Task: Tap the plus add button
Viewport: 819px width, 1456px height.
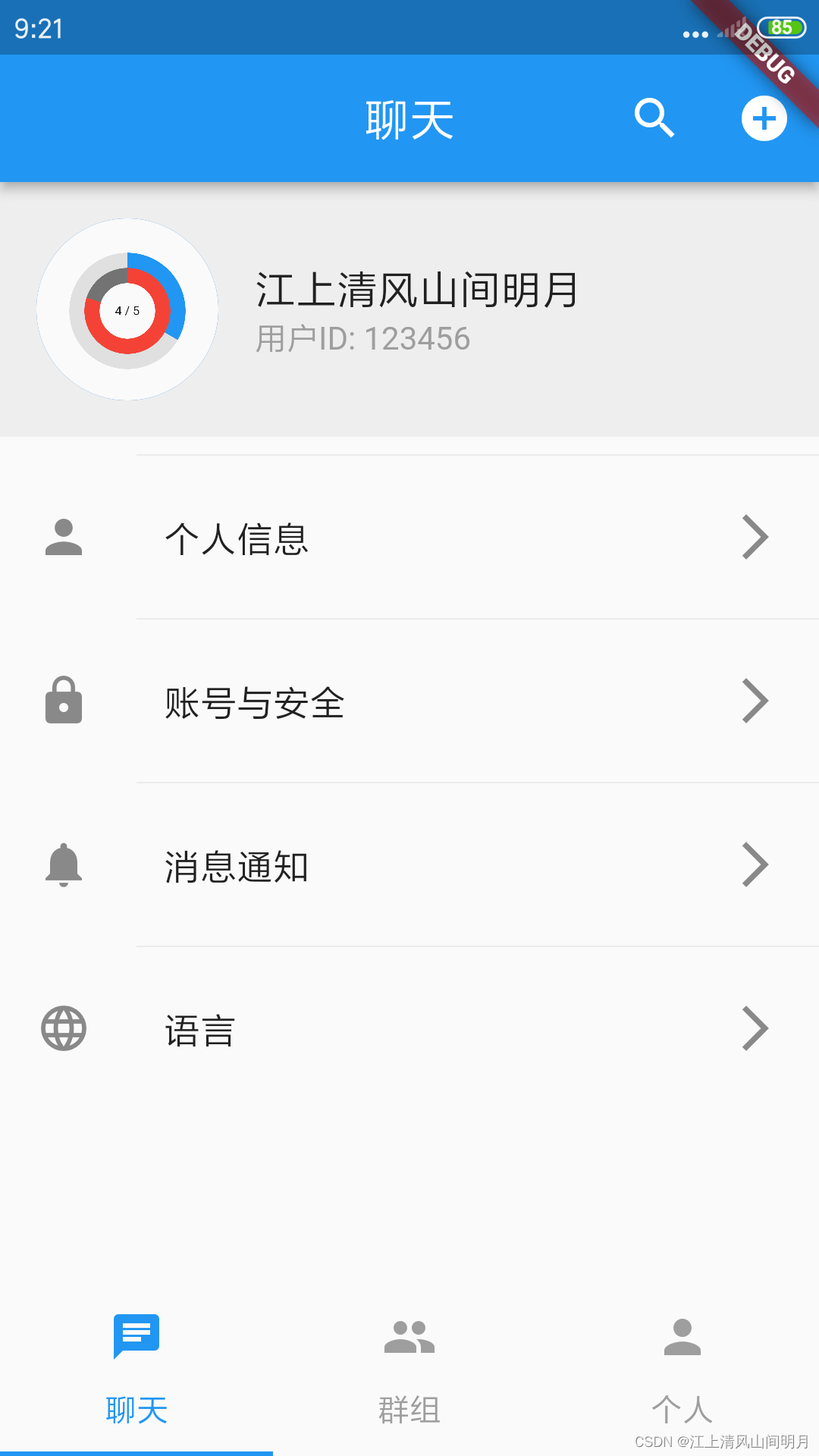Action: 764,118
